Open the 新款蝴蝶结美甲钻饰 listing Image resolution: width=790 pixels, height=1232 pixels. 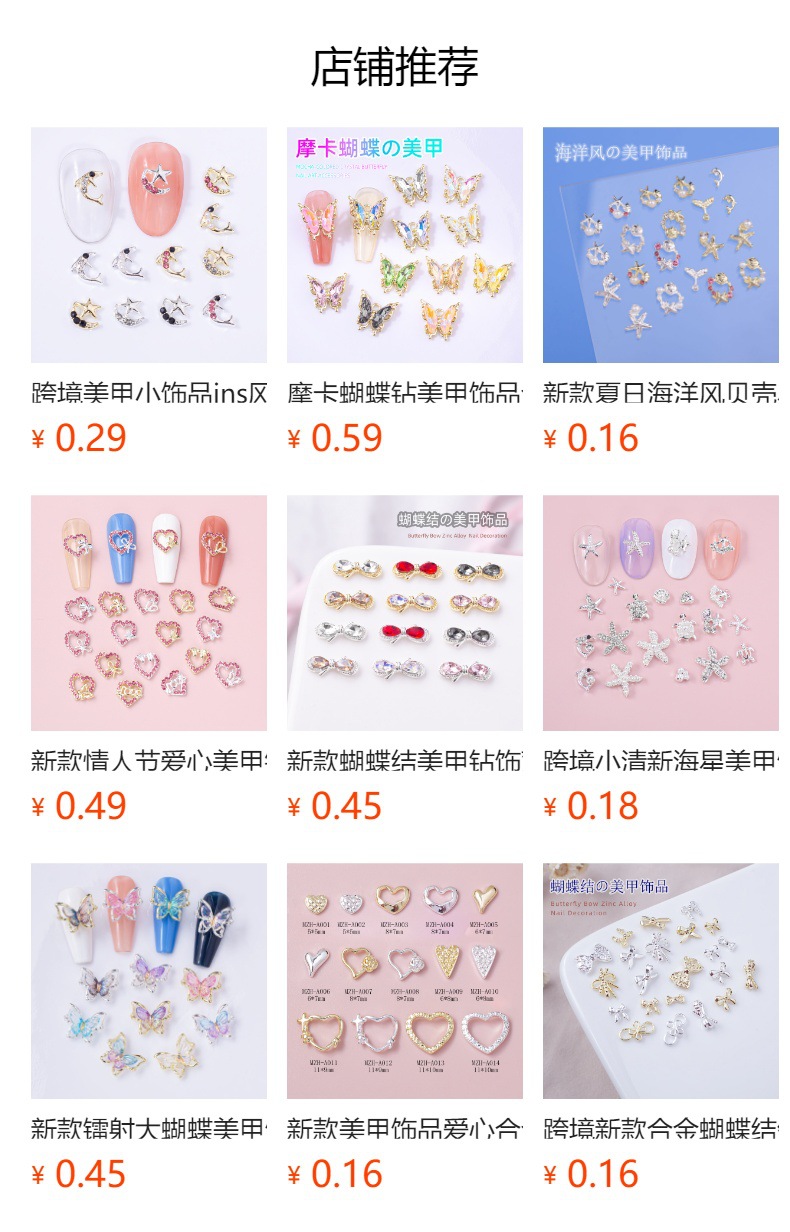pos(404,613)
